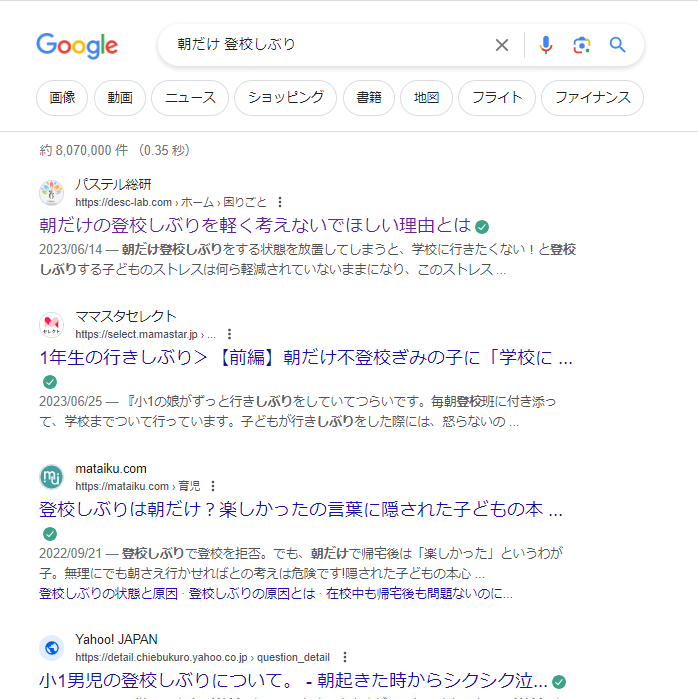This screenshot has width=698, height=699.
Task: Tap the search box with 朝だけ 登校しぶり
Action: tap(320, 45)
